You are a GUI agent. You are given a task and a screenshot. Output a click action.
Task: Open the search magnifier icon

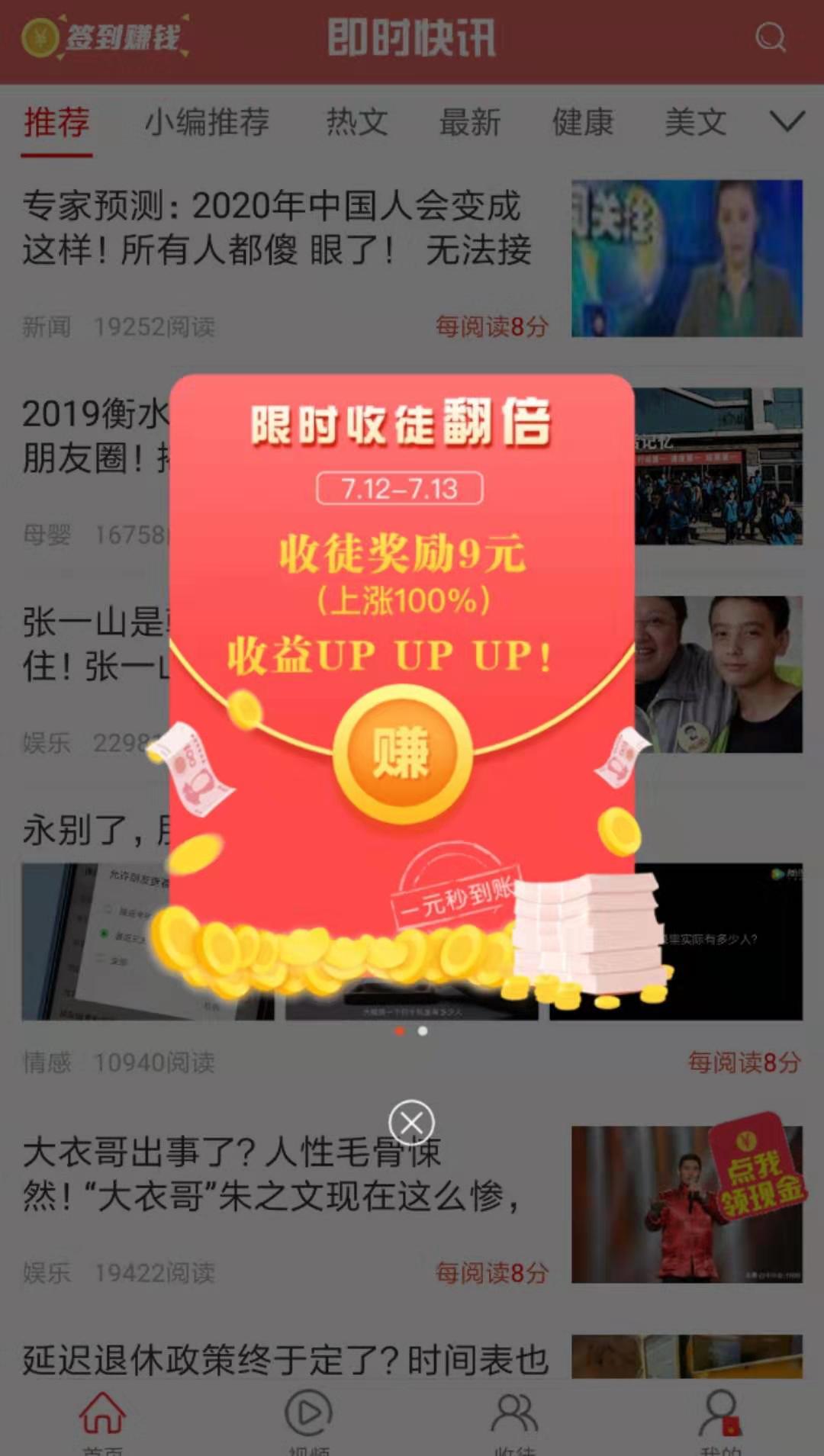770,37
